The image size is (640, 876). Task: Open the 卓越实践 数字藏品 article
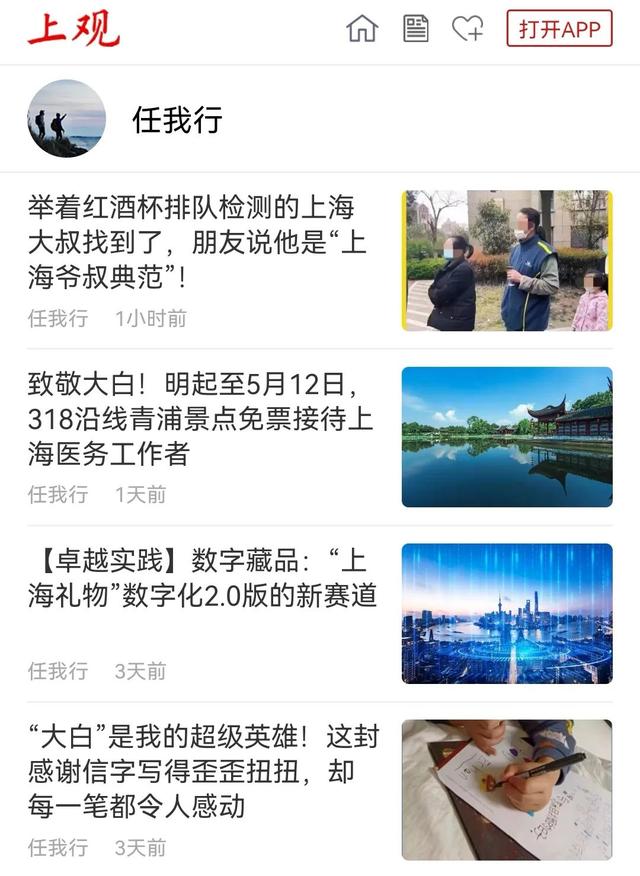[202, 577]
